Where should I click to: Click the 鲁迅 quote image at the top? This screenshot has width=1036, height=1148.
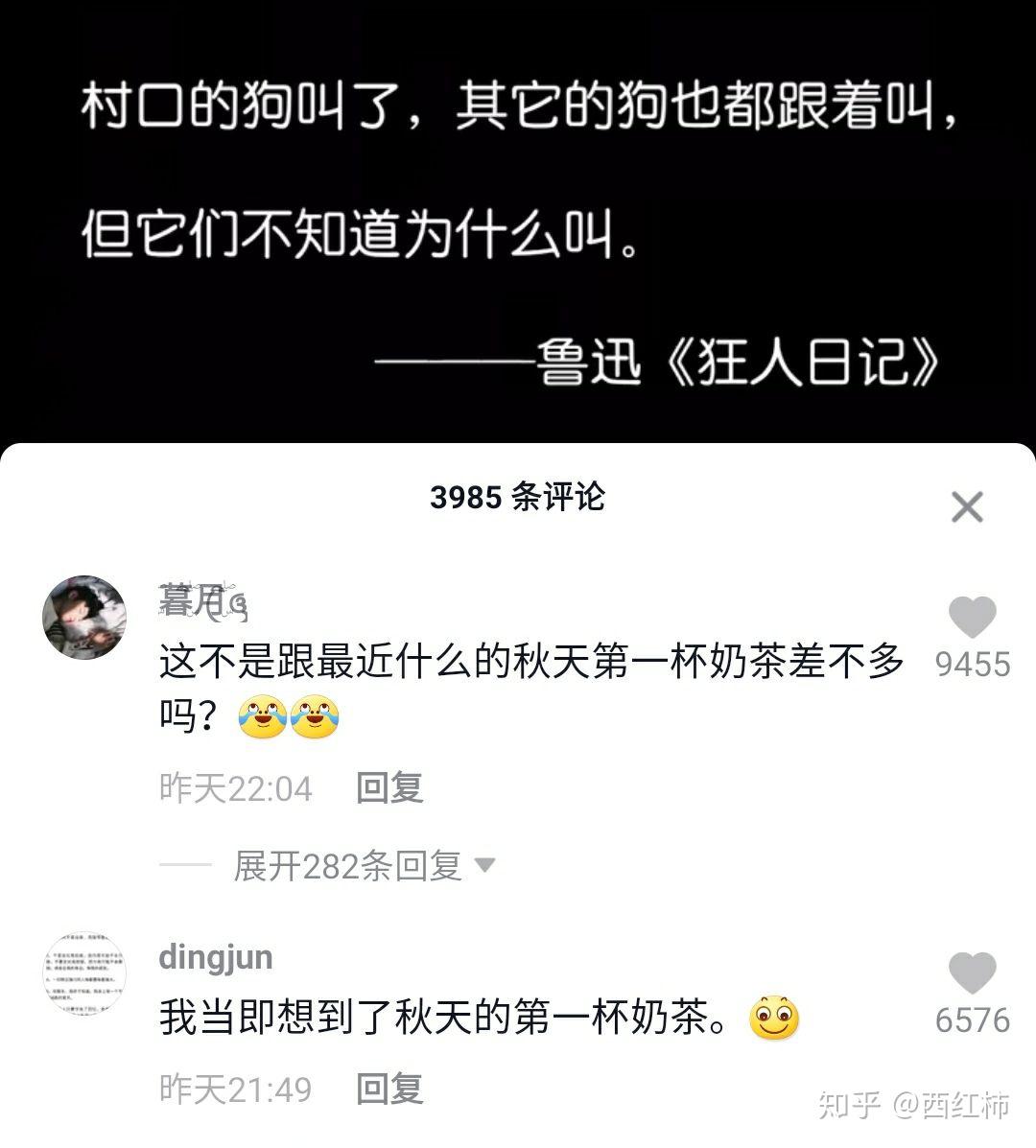(x=518, y=221)
